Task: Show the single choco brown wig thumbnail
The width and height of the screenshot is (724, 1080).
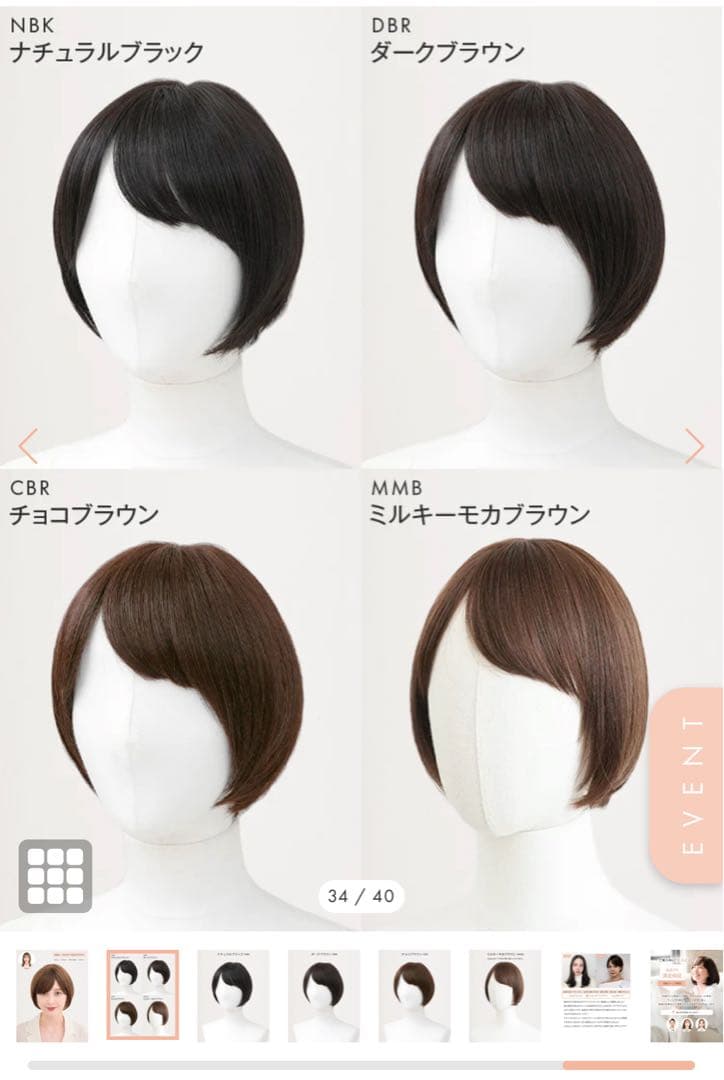Action: [414, 996]
